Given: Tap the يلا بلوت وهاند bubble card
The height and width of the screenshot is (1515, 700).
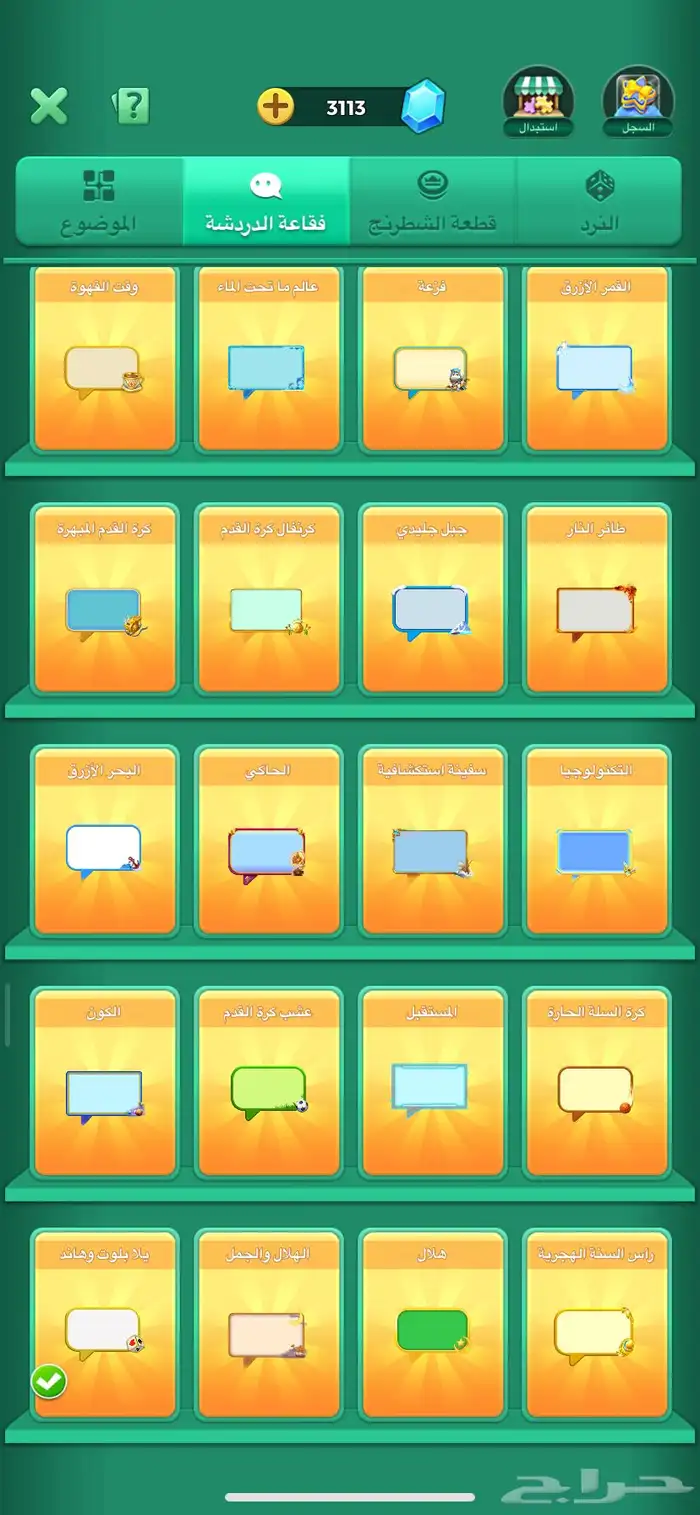Looking at the screenshot, I should [105, 1325].
